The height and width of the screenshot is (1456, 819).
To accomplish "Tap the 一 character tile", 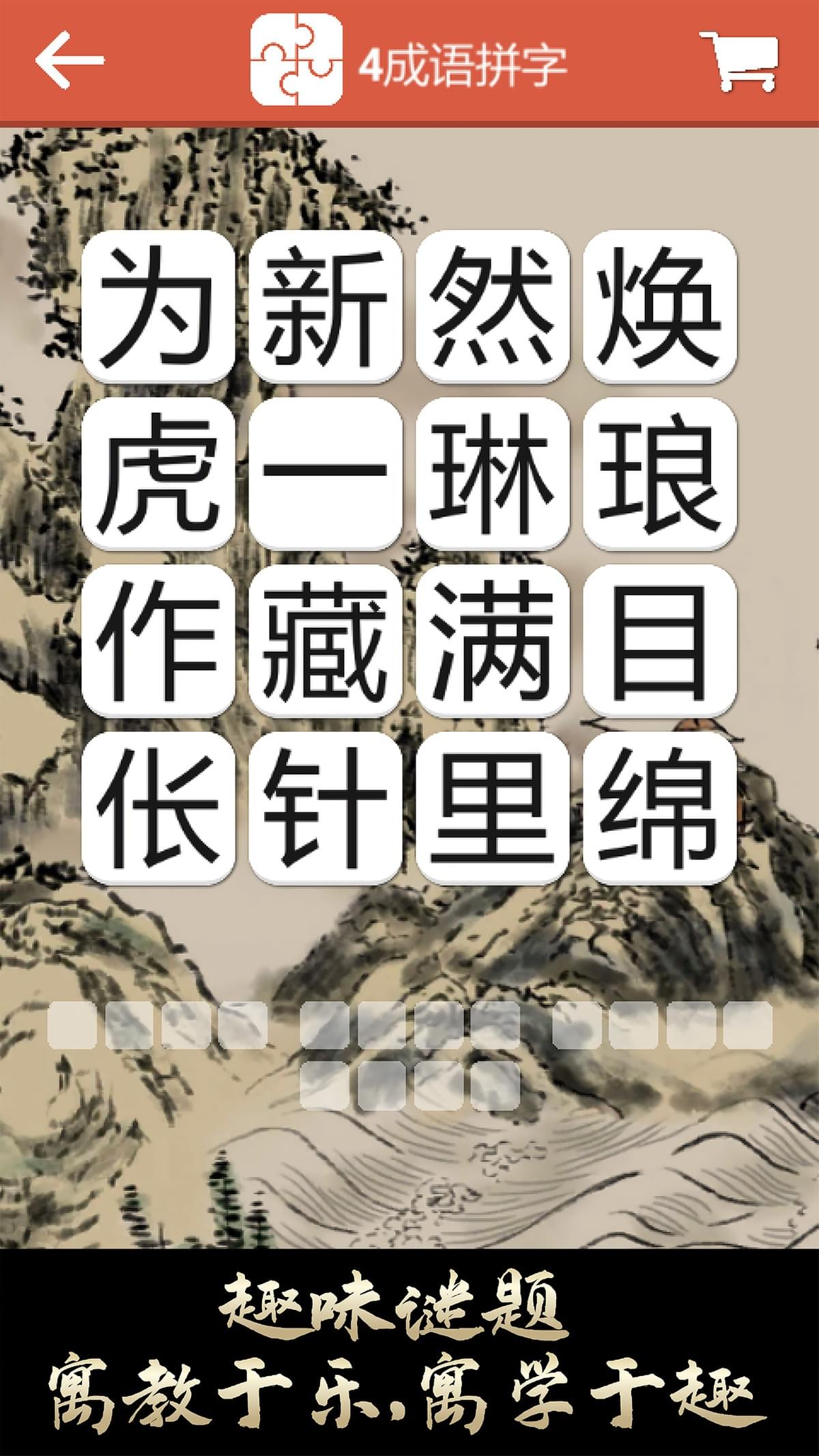I will (326, 474).
